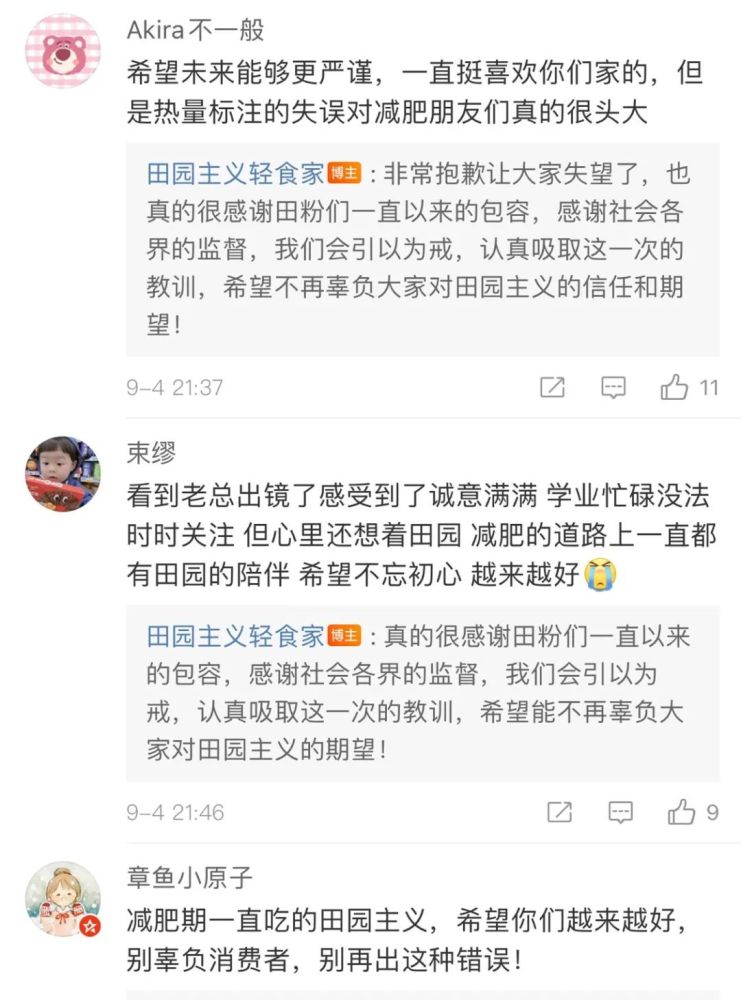Reply to 束缪's comment
The image size is (741, 1000).
point(621,812)
